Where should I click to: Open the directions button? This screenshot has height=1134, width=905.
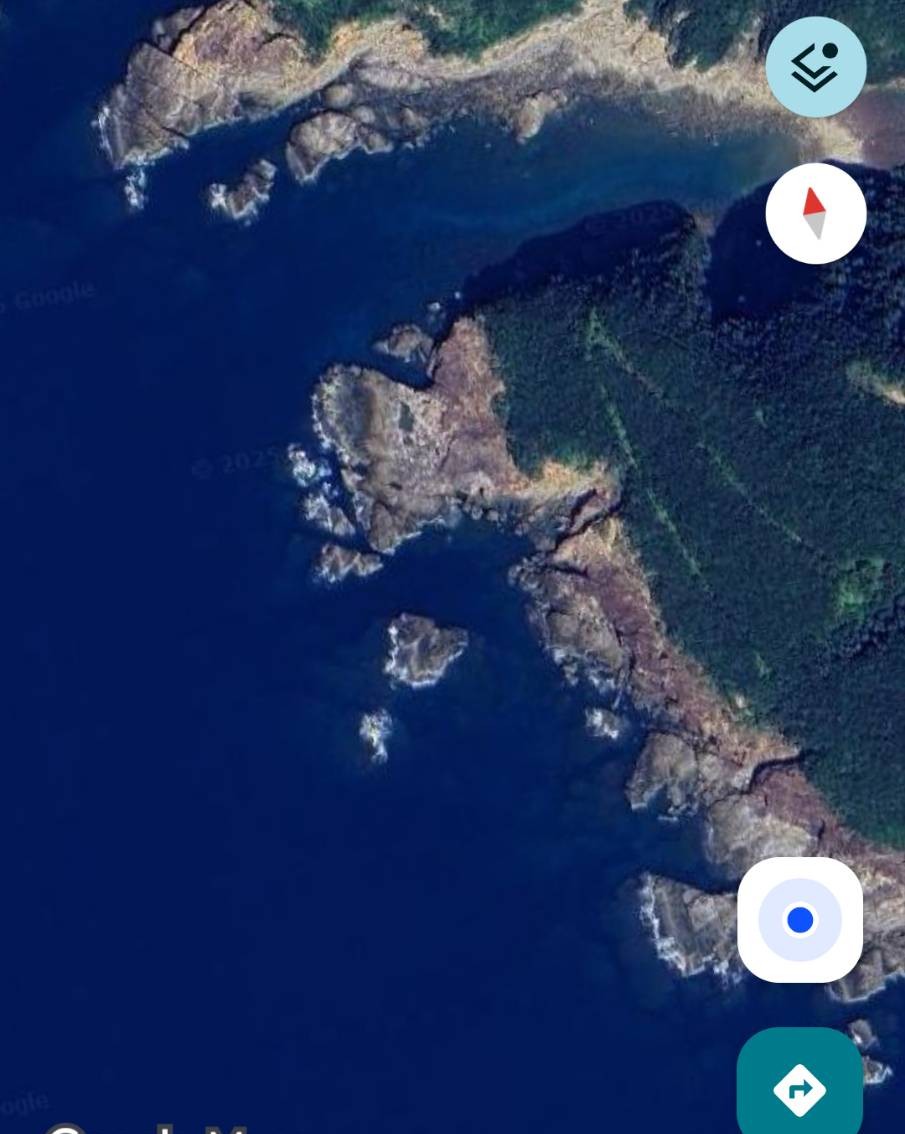(800, 1085)
